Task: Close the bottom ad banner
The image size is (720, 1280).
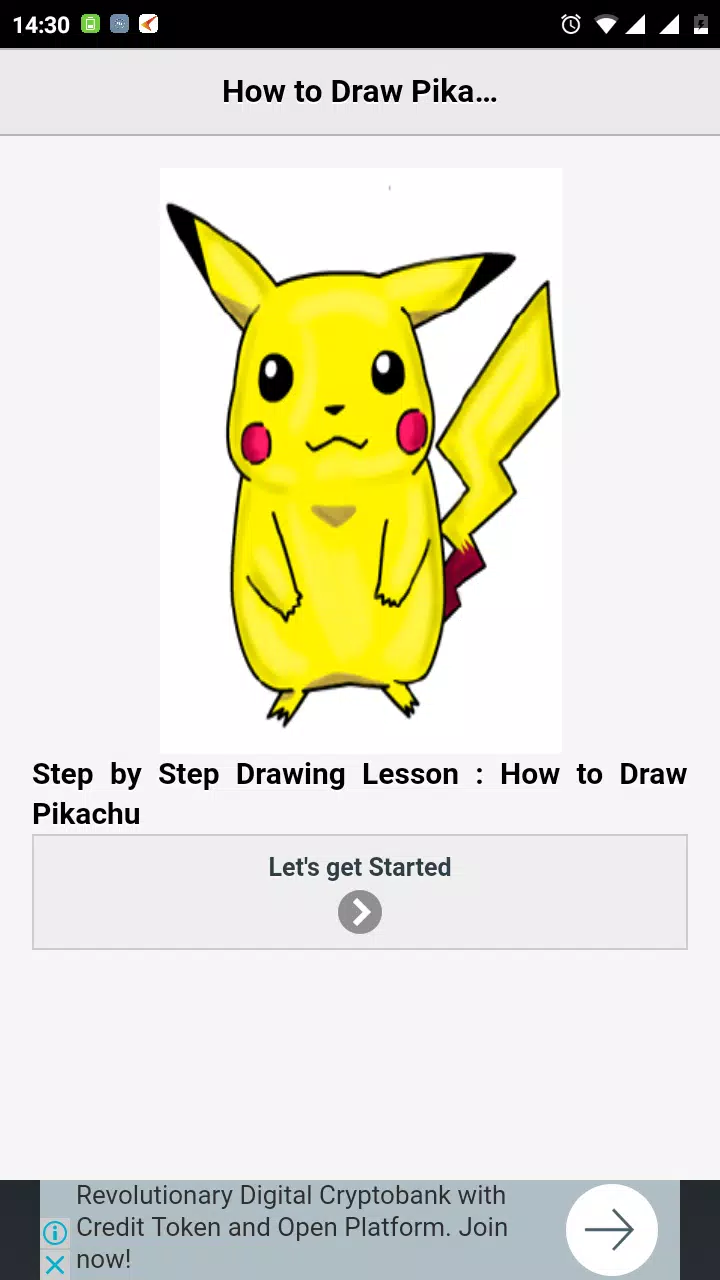Action: pos(55,1265)
